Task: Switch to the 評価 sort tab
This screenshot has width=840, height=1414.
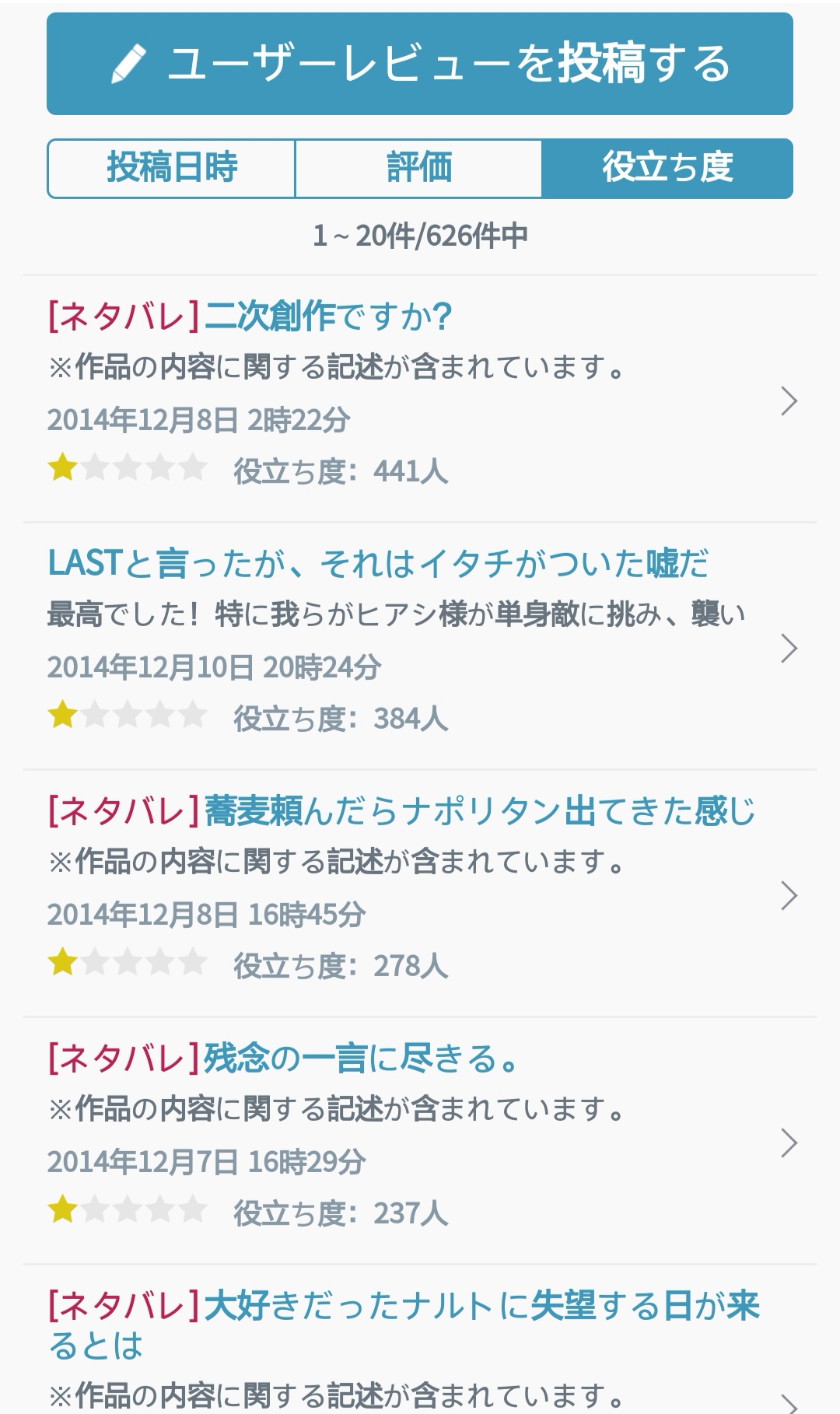Action: coord(418,168)
